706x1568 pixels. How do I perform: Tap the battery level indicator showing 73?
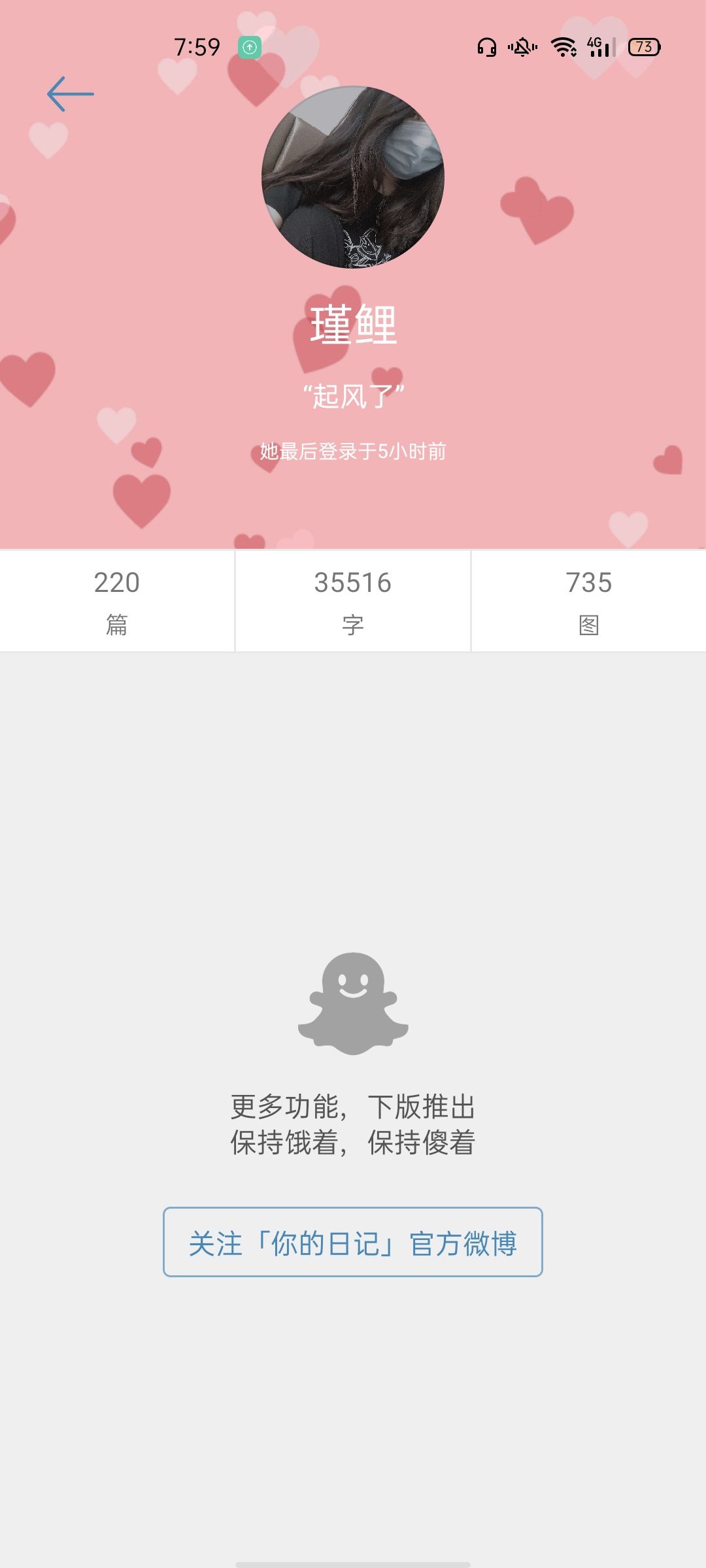643,48
